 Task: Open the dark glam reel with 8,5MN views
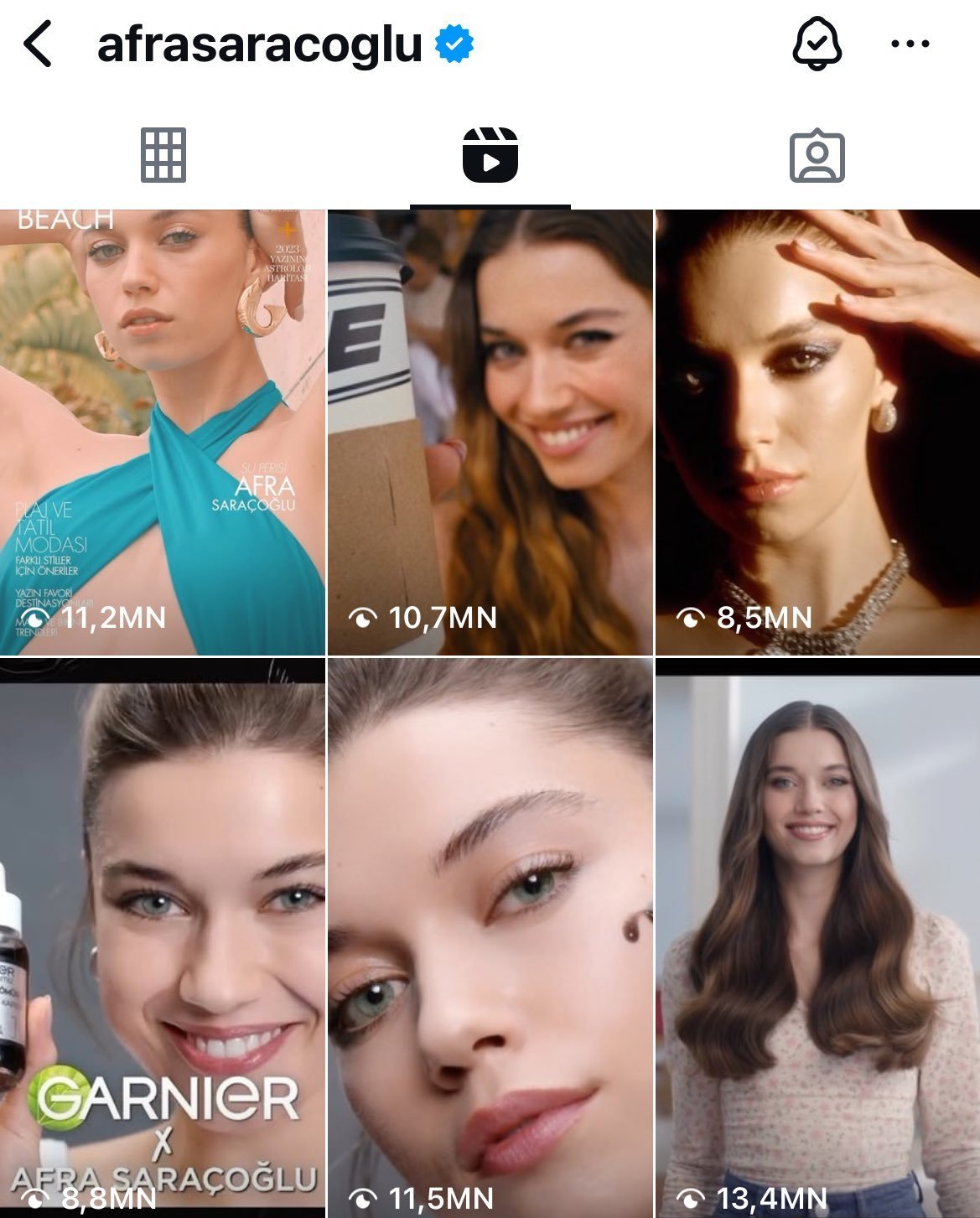pos(817,432)
